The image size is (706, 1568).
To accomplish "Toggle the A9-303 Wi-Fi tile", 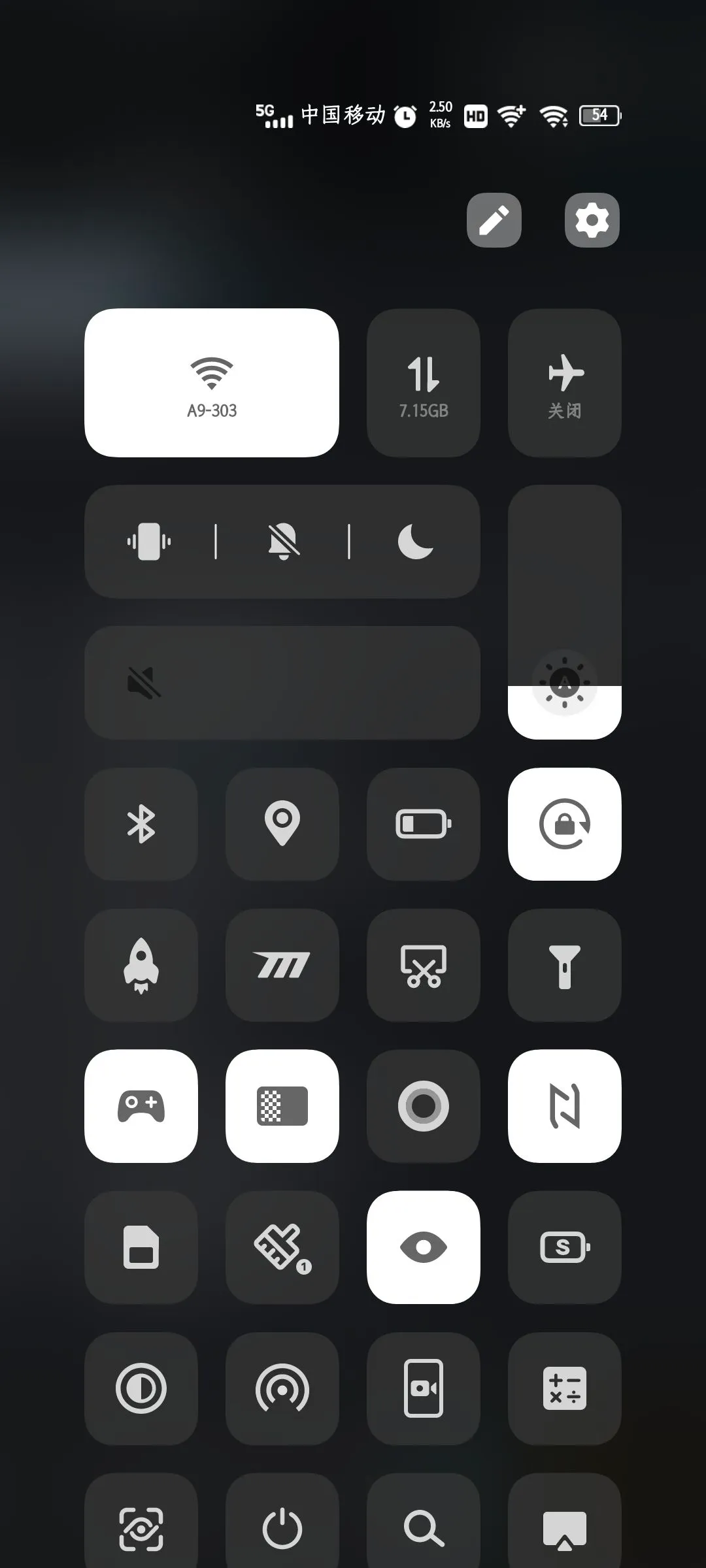I will coord(212,383).
